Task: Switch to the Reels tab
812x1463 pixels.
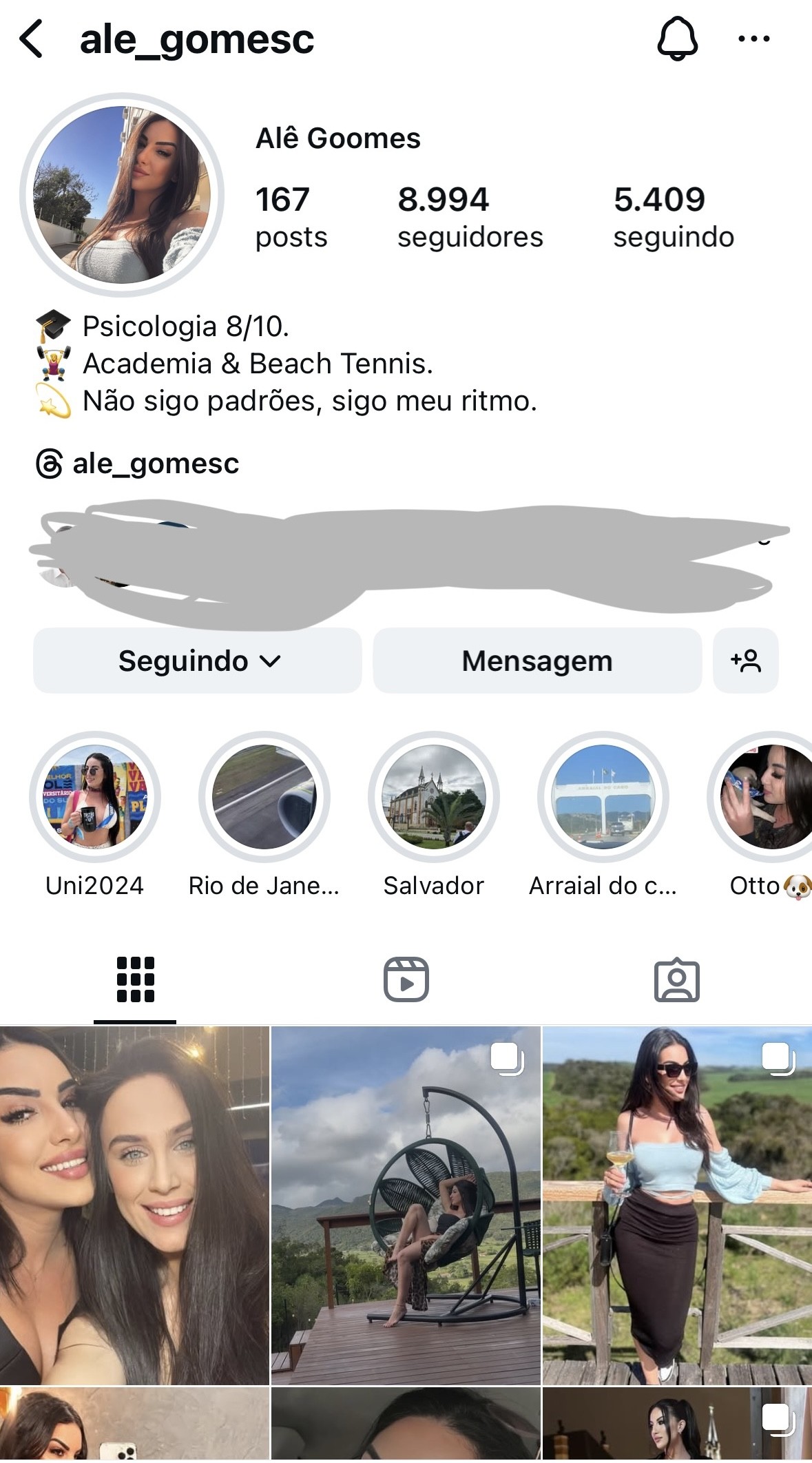Action: pyautogui.click(x=406, y=979)
